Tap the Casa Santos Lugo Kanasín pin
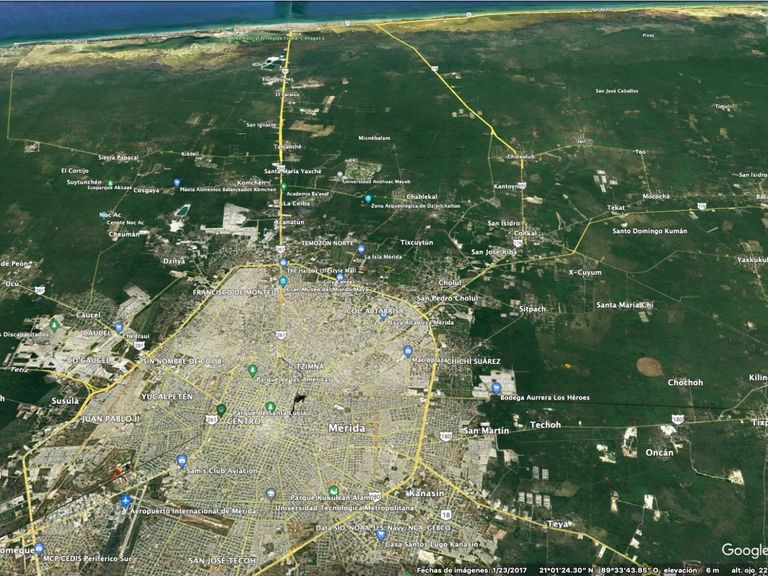 (x=381, y=535)
